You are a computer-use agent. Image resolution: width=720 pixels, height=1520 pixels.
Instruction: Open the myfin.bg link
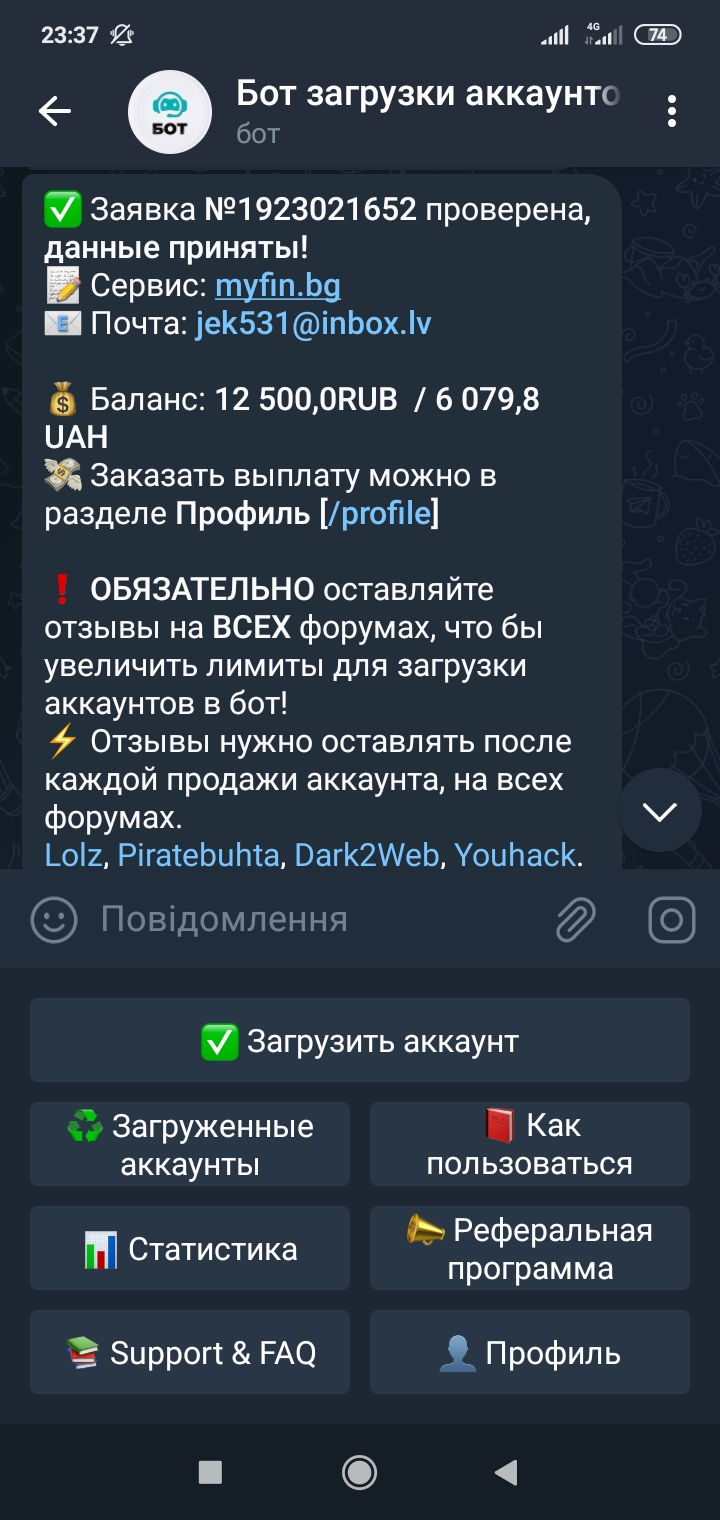[277, 287]
